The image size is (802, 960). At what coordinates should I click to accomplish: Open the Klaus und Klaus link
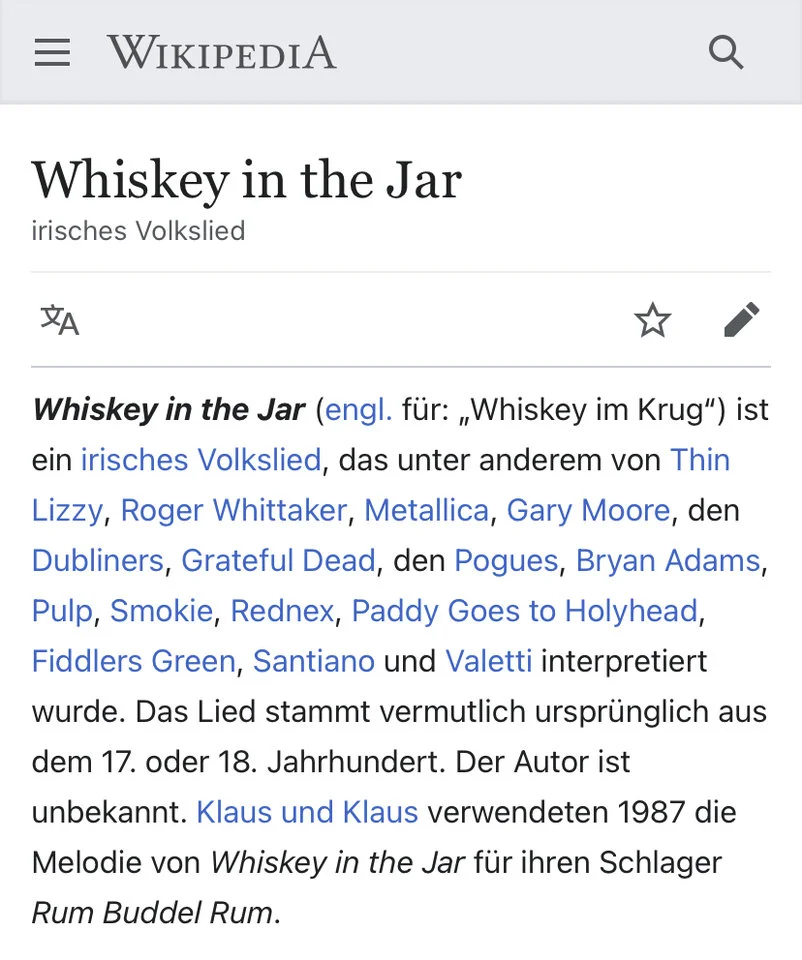click(x=307, y=811)
